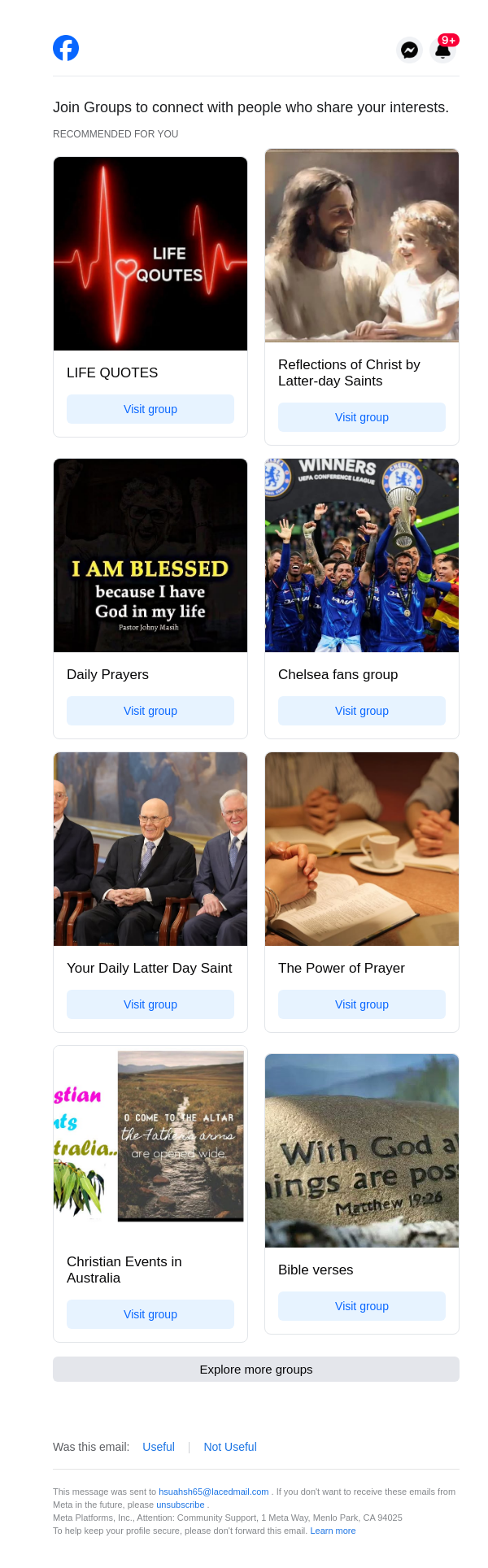488x1568 pixels.
Task: Tap Explore more groups
Action: [256, 1370]
